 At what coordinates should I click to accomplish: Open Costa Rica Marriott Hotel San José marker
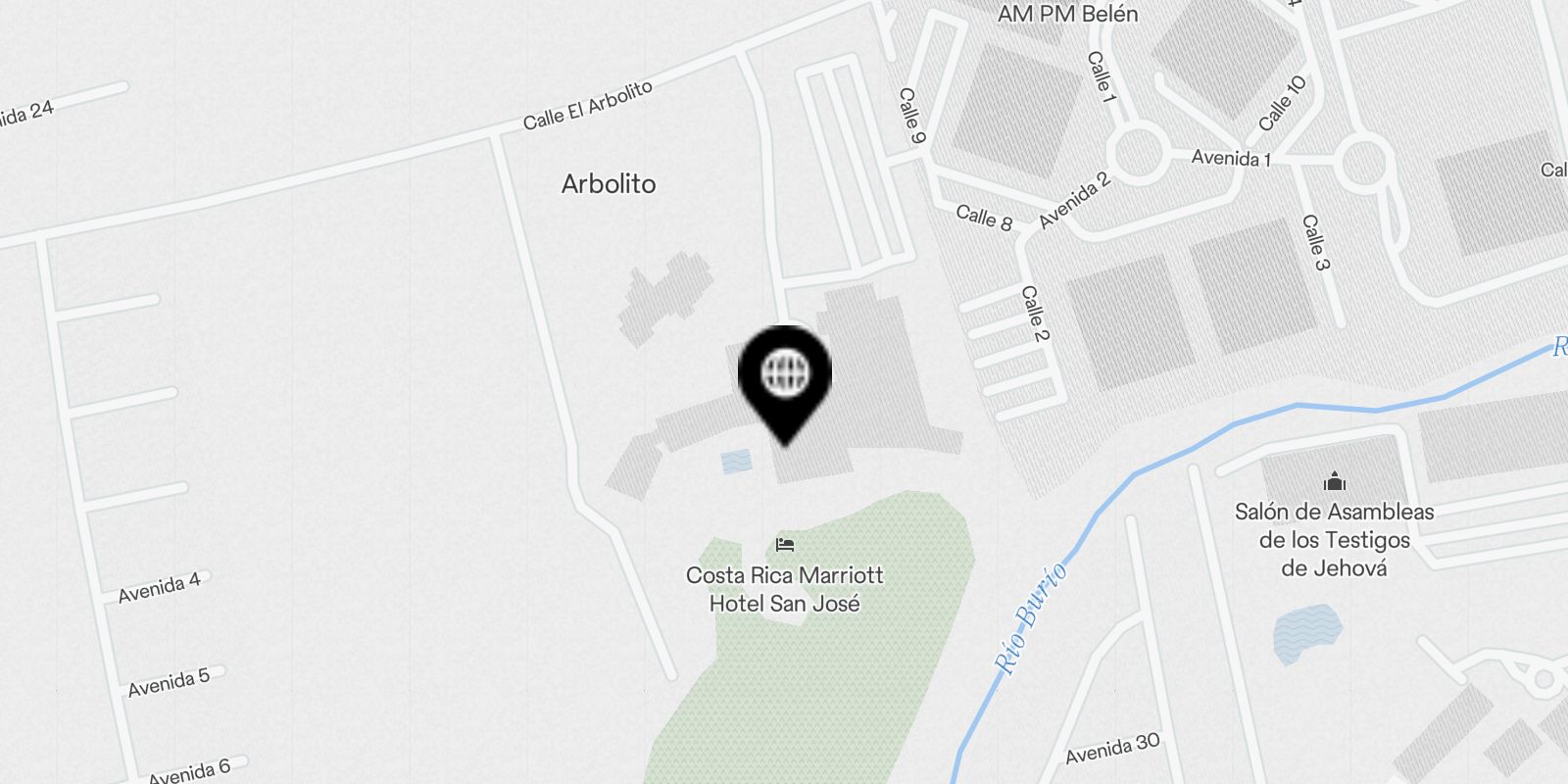click(784, 545)
